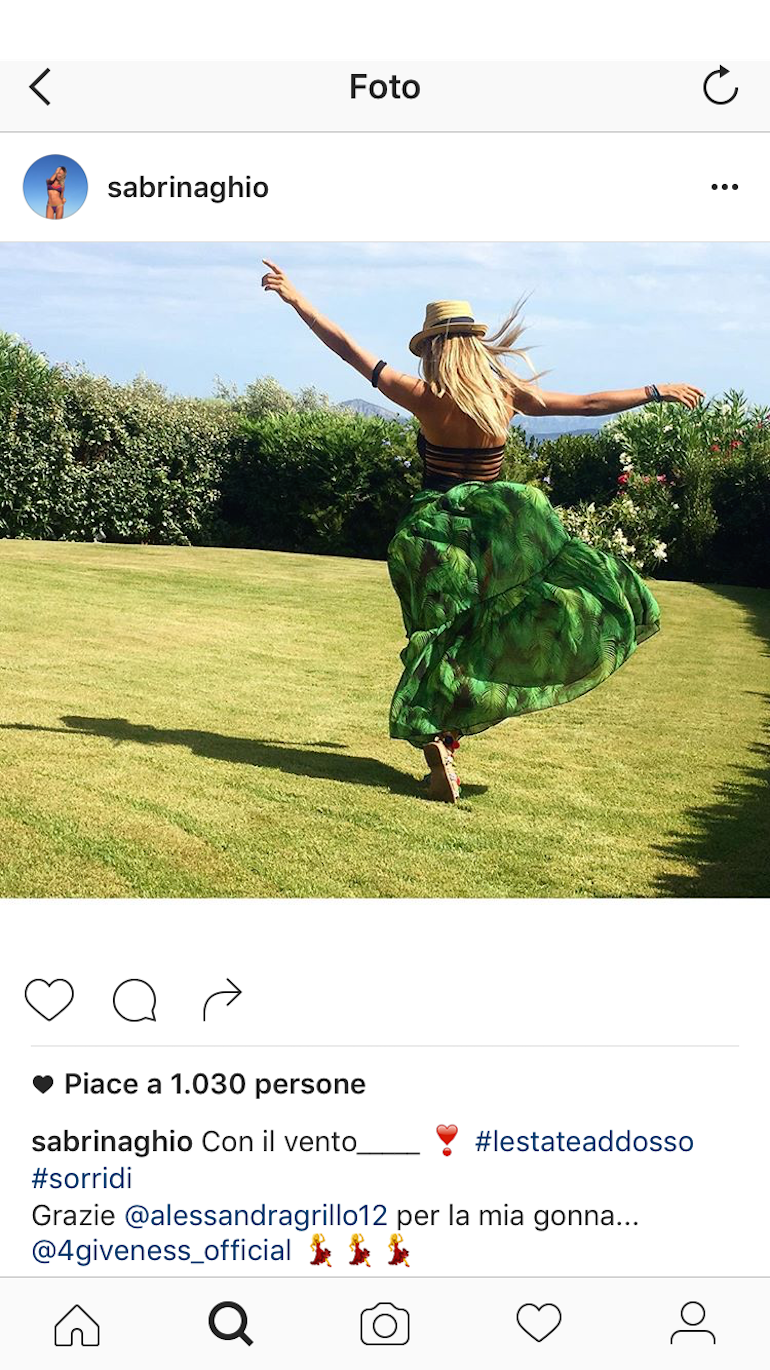
Task: Visit the @alessandragrillo12 profile
Action: (x=256, y=1216)
